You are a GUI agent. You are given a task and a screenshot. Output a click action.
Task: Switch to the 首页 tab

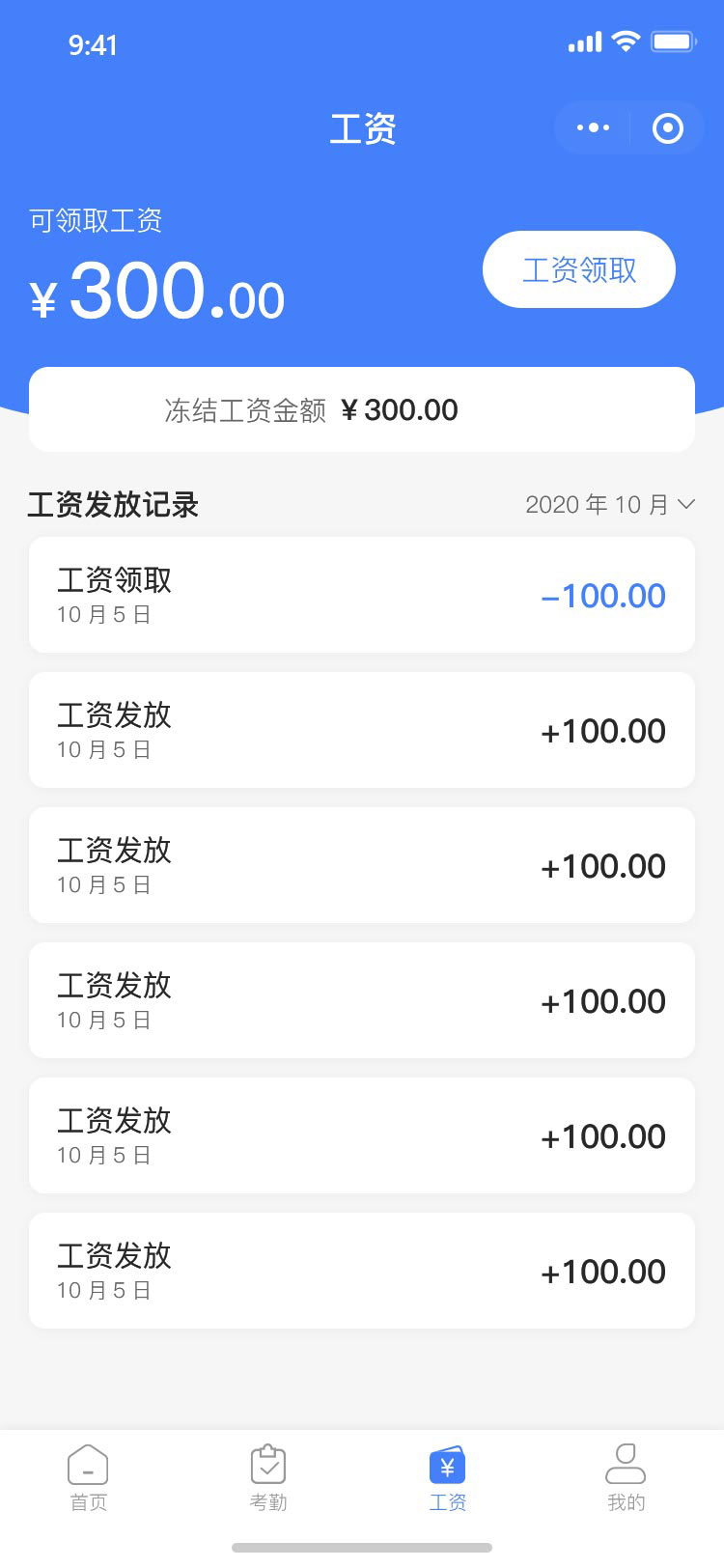[89, 1478]
